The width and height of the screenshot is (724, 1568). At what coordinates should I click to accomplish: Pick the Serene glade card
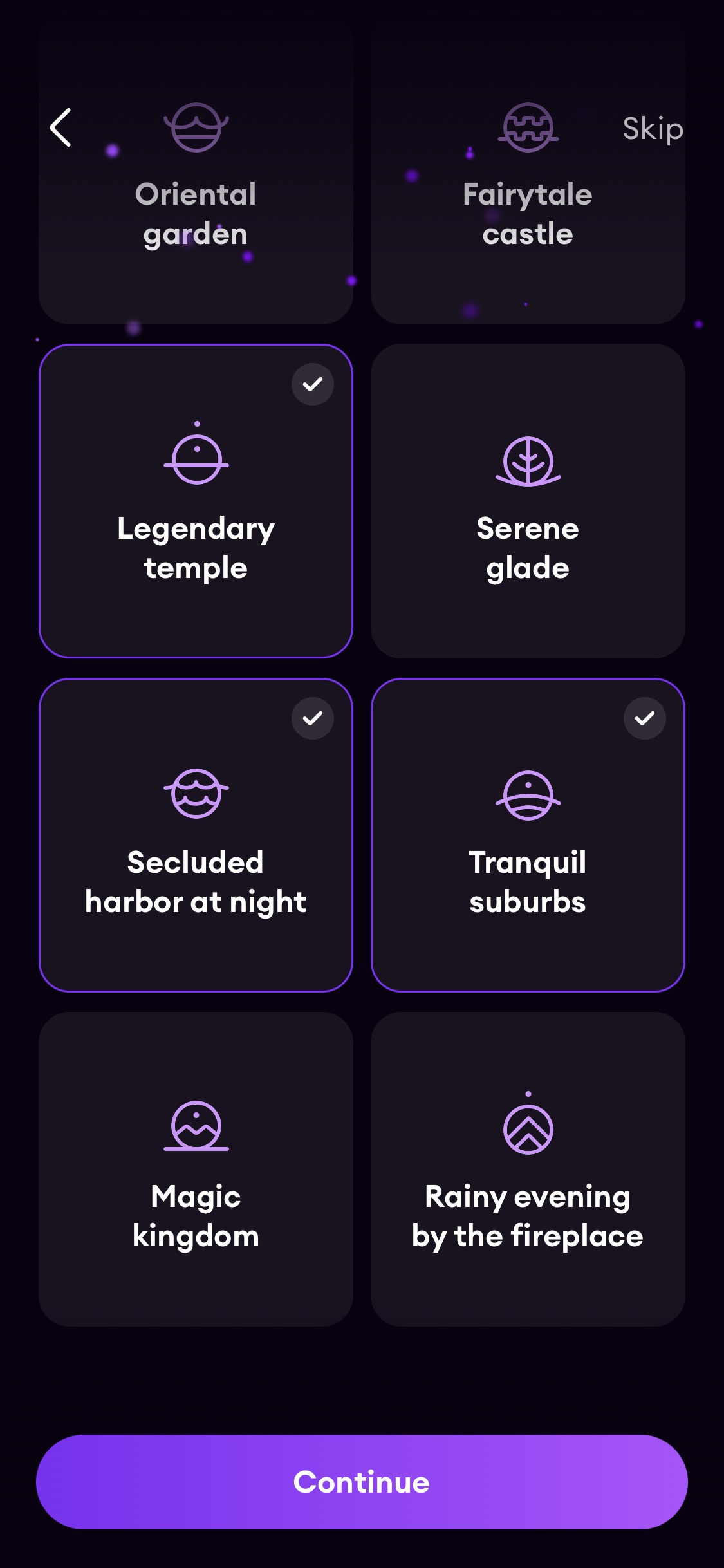[x=528, y=501]
